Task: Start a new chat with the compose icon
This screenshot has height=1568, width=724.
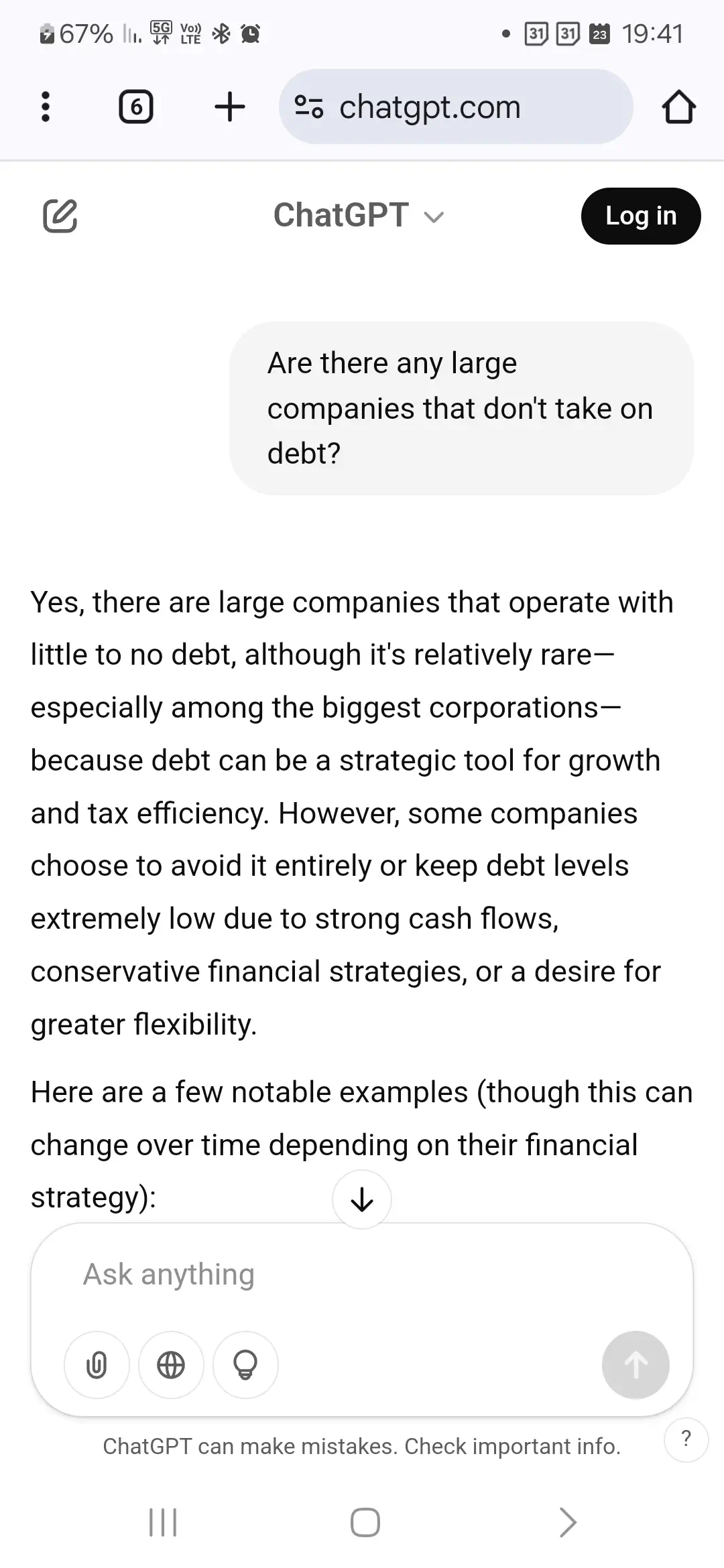Action: tap(60, 216)
